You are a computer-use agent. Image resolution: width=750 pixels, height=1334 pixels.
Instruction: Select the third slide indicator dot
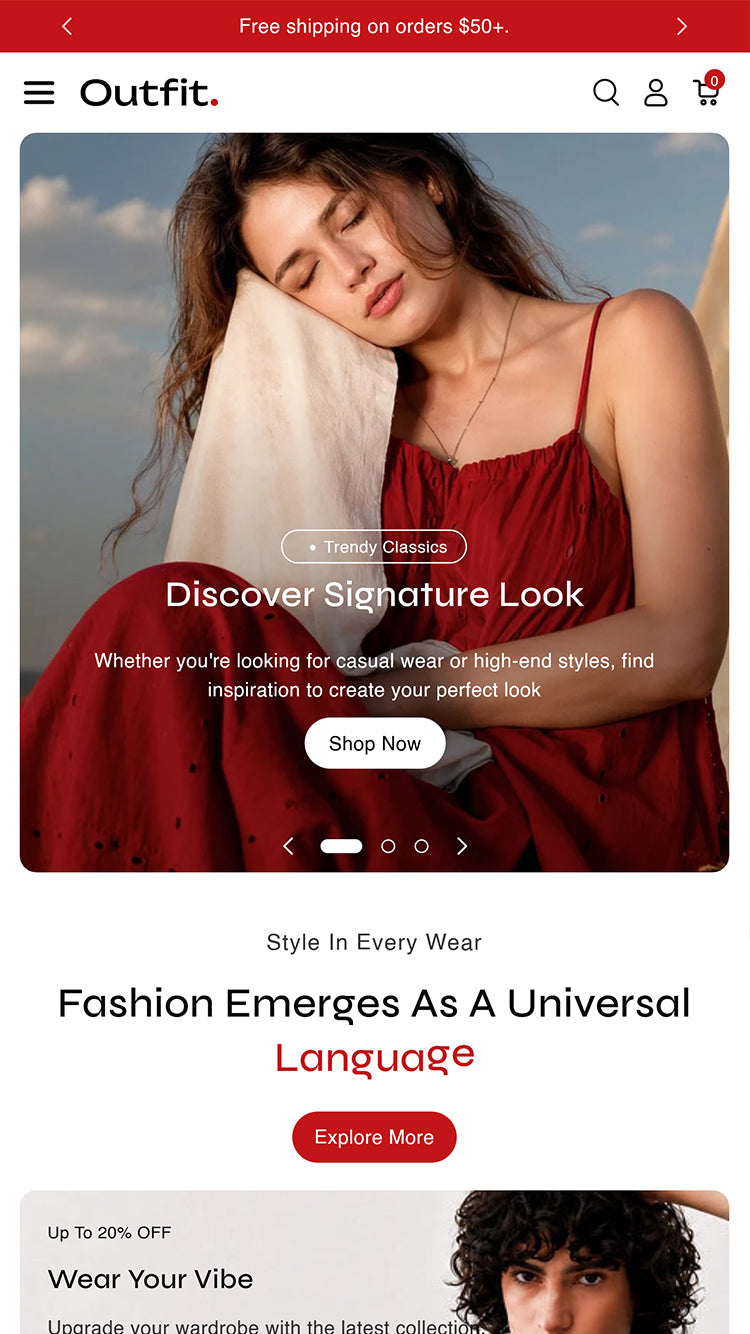coord(422,846)
